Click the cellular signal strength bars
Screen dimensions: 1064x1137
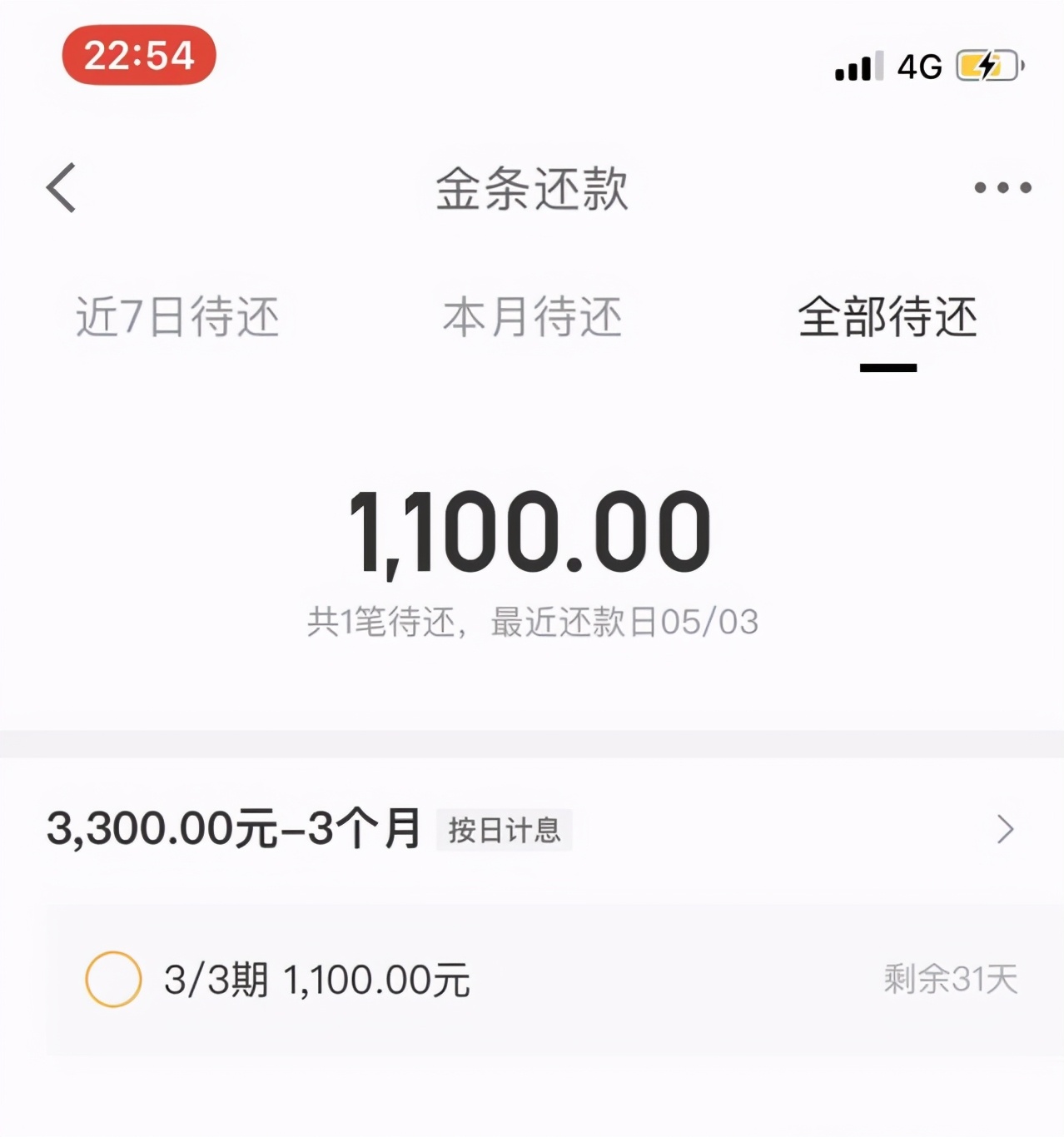tap(854, 65)
